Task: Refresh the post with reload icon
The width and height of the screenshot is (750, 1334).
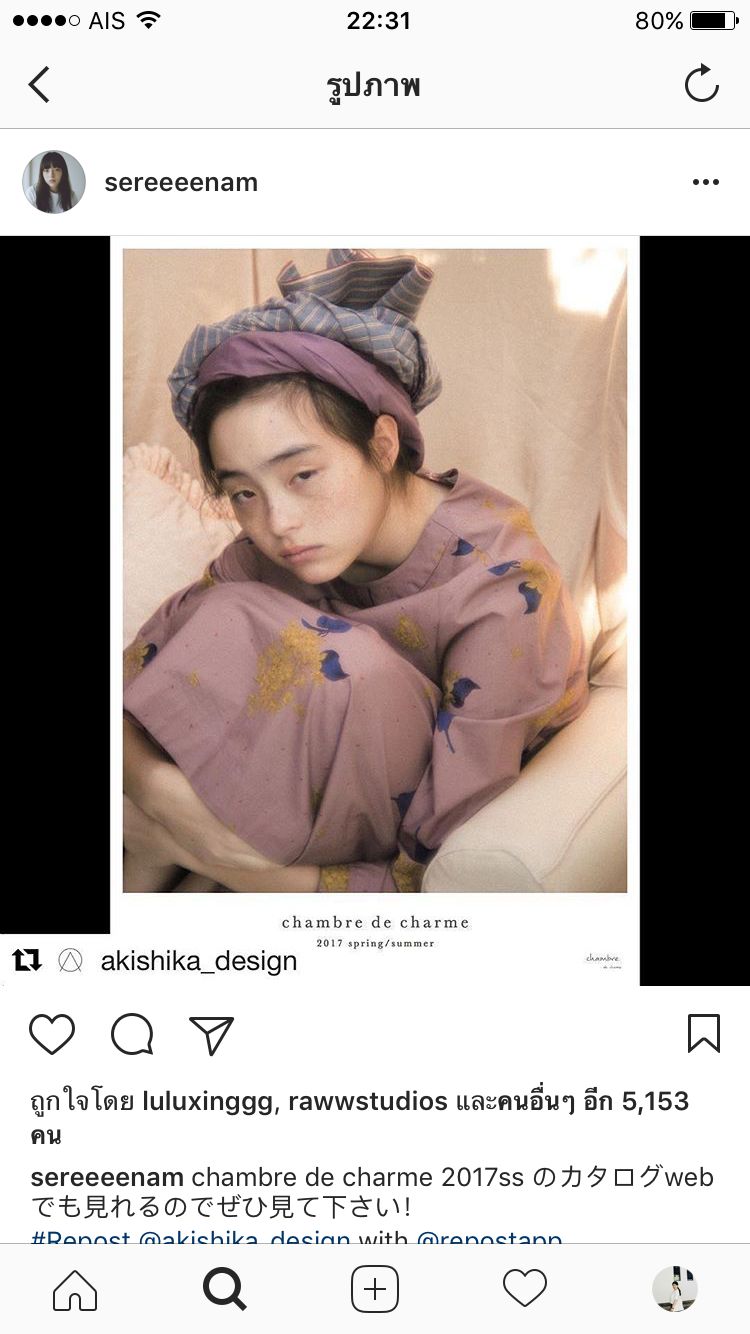Action: [x=702, y=84]
